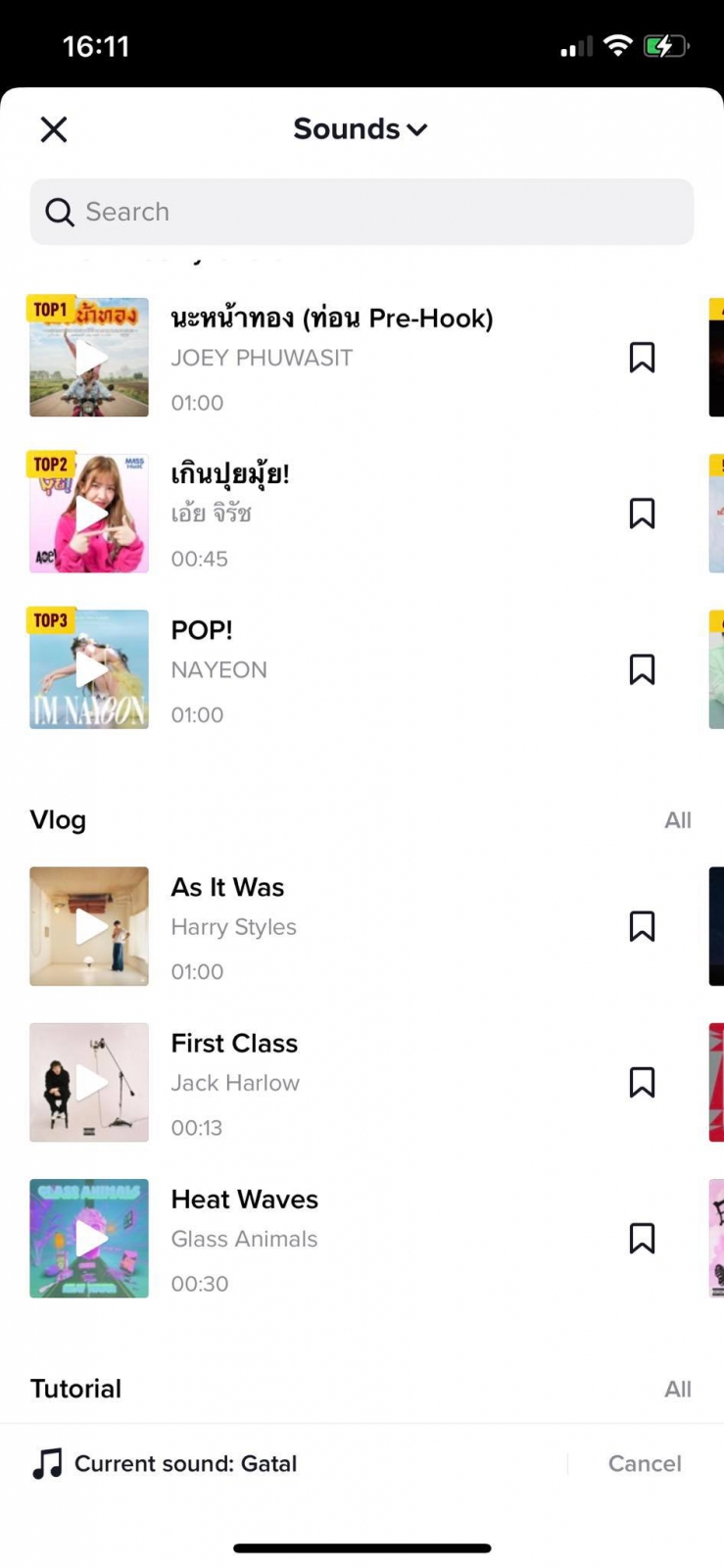Screen dimensions: 724x1568
Task: Preview First Class by Jack Harlow
Action: click(x=89, y=1082)
